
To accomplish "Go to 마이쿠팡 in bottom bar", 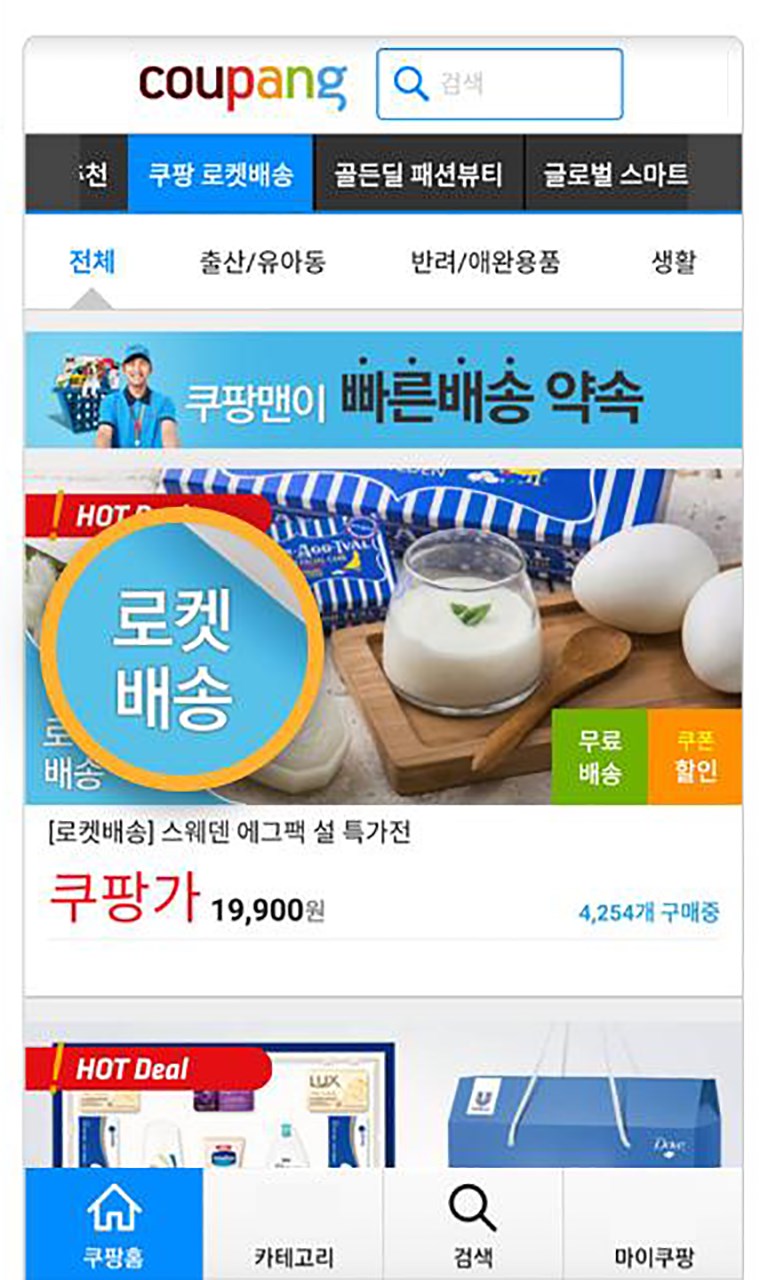I will [653, 1224].
